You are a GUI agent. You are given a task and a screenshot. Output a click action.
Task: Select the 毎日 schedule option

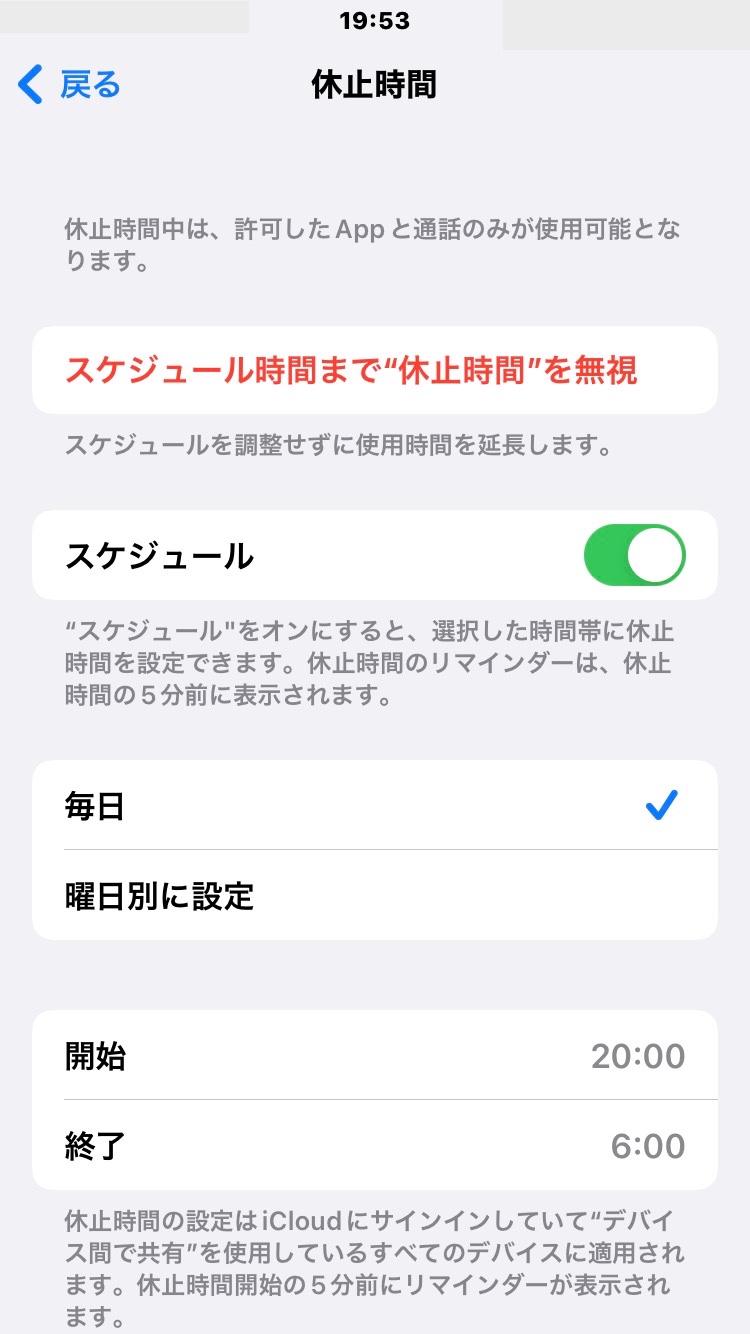pyautogui.click(x=374, y=806)
